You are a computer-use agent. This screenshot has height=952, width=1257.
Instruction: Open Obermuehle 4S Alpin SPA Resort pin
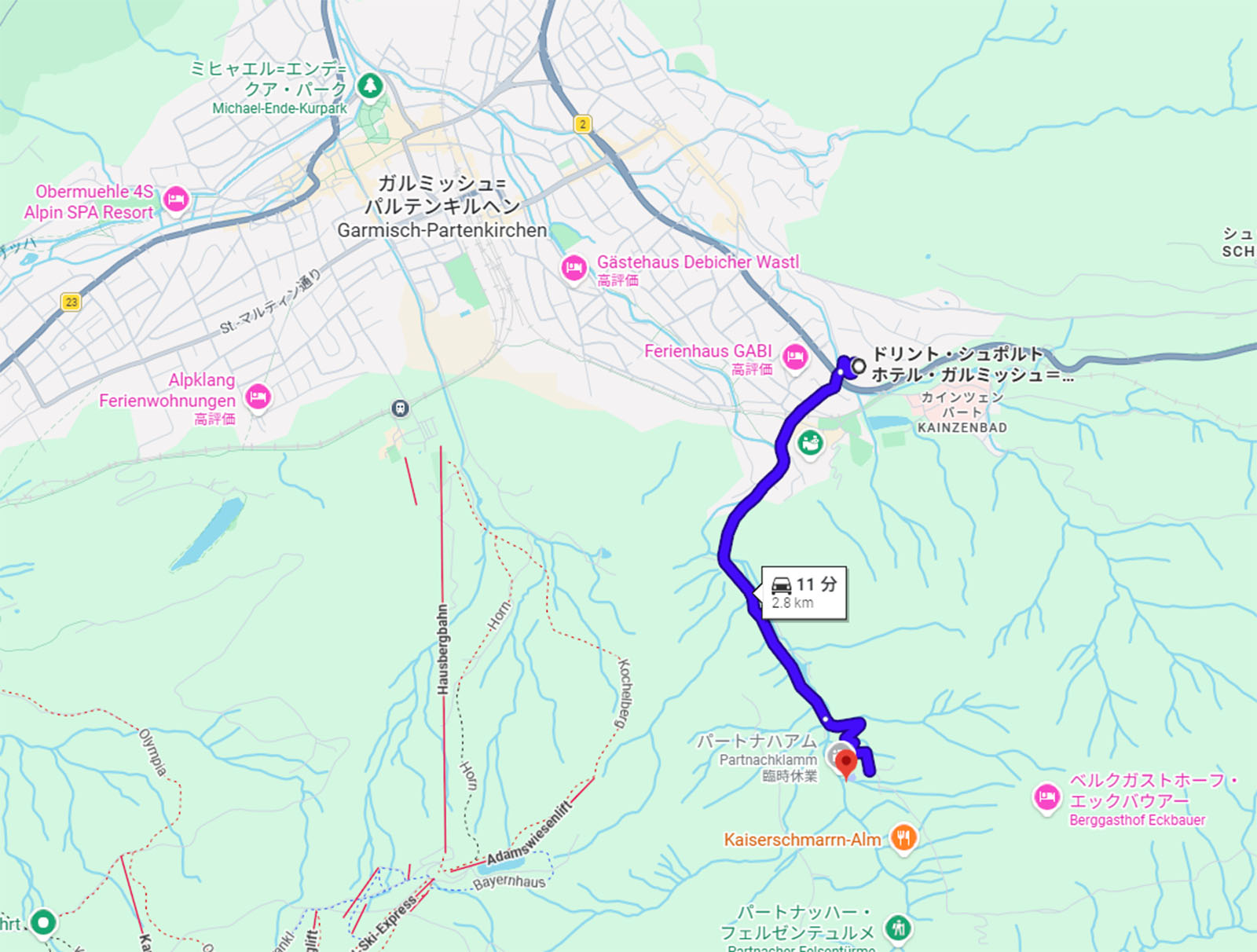point(176,200)
